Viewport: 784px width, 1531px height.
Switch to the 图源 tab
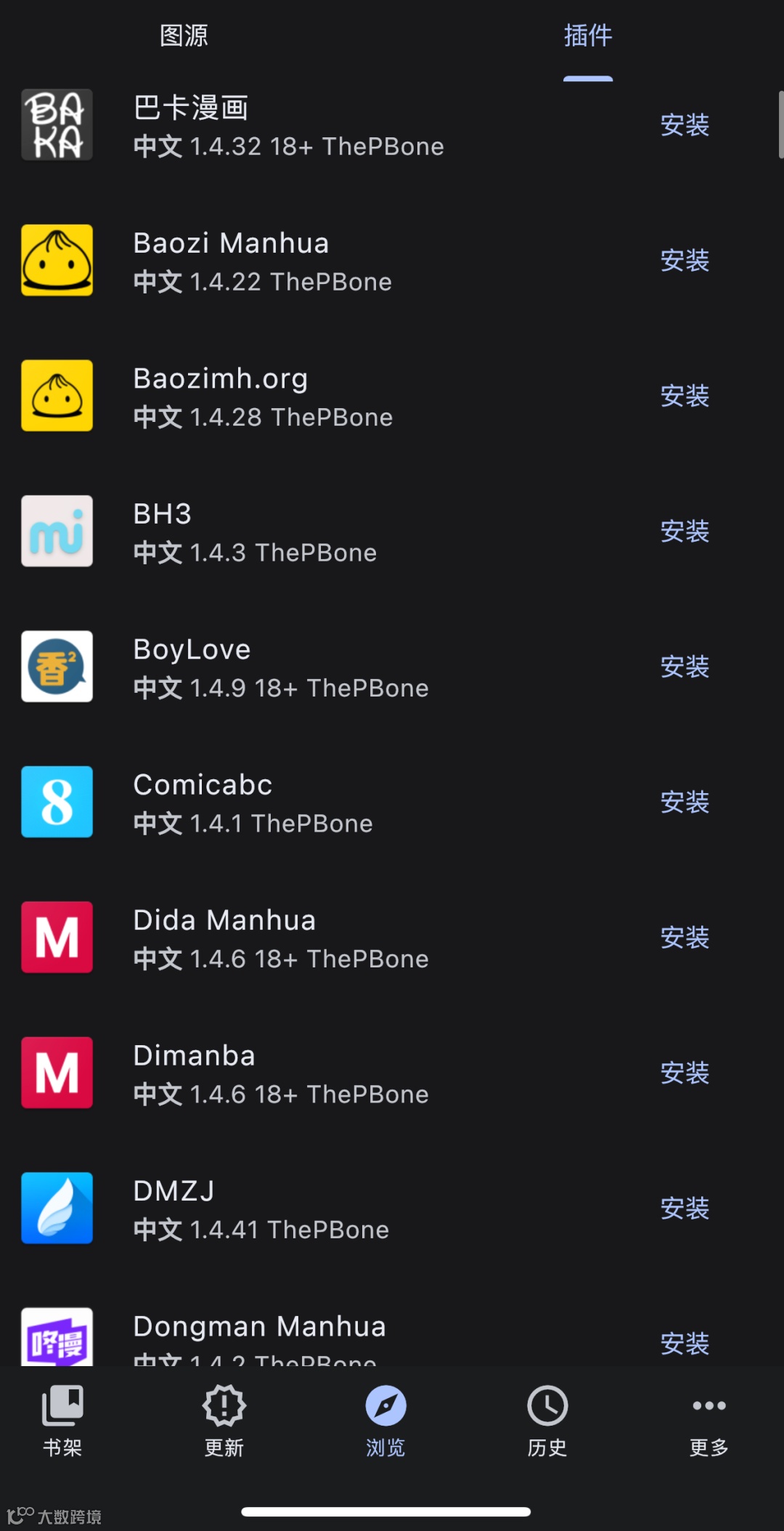(184, 36)
